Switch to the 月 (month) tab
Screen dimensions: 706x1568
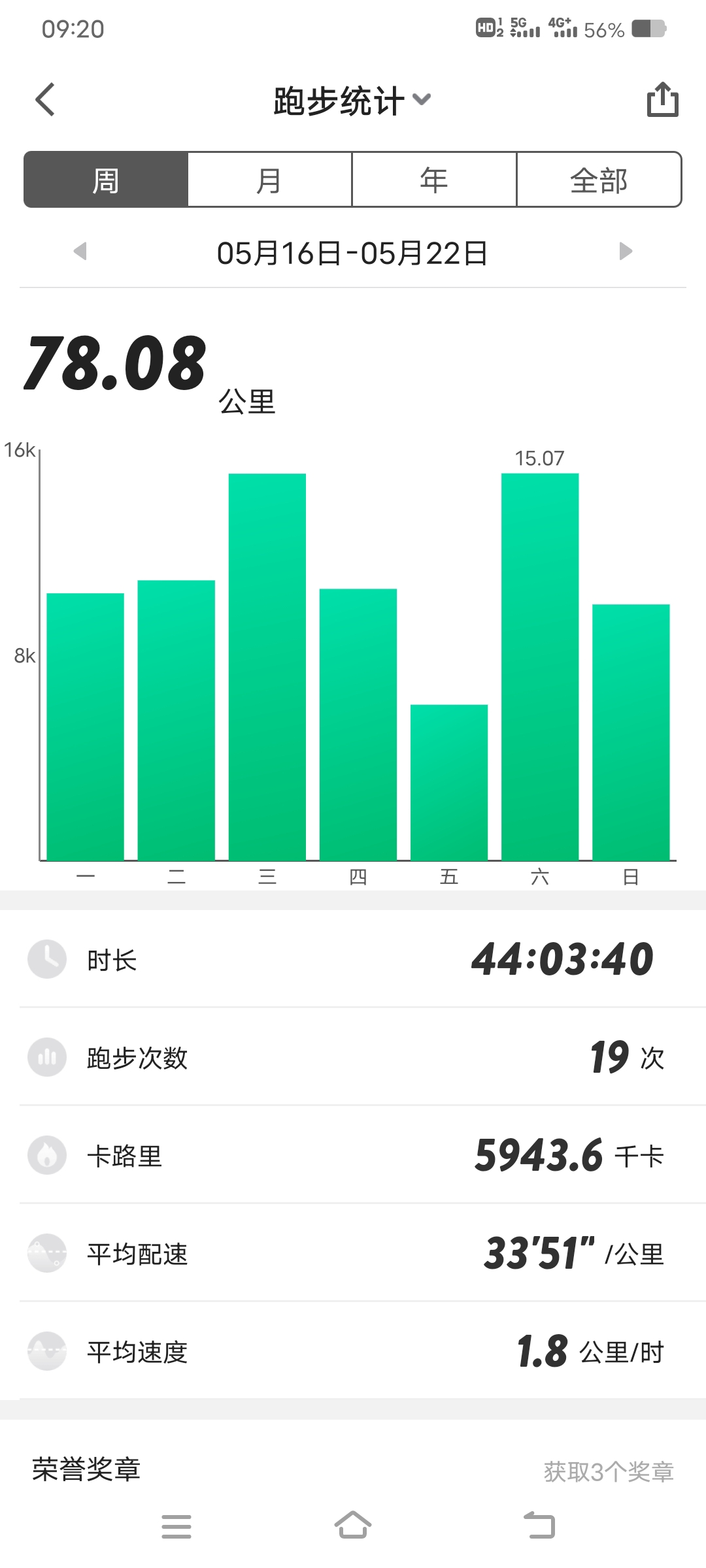click(269, 180)
